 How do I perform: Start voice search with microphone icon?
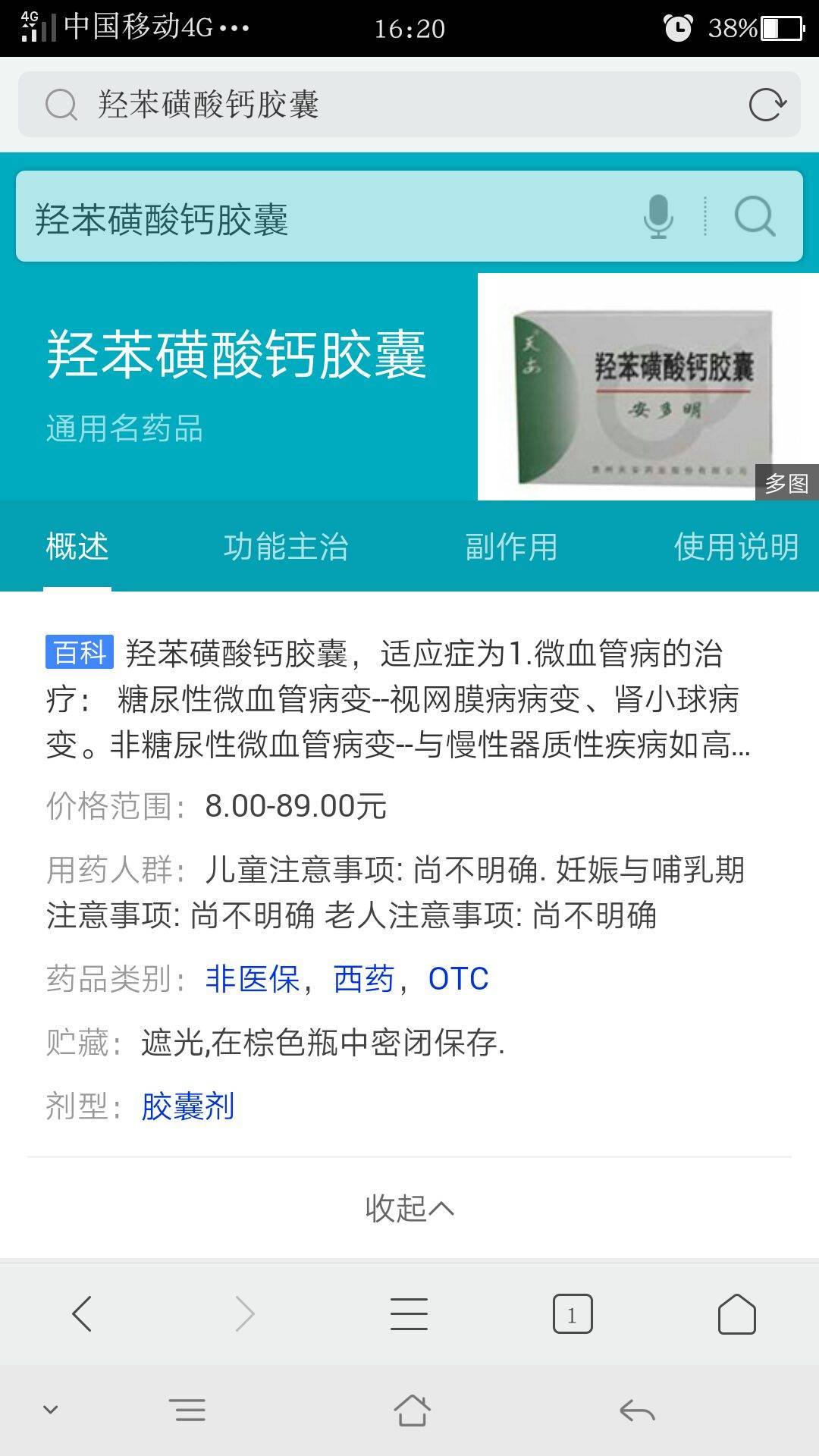658,217
